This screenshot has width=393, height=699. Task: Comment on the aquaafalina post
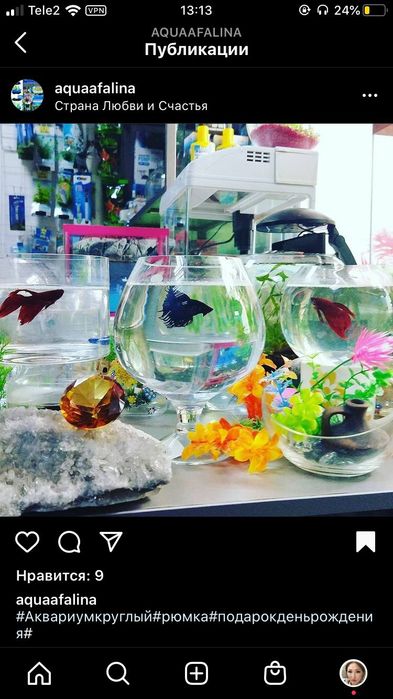click(69, 542)
